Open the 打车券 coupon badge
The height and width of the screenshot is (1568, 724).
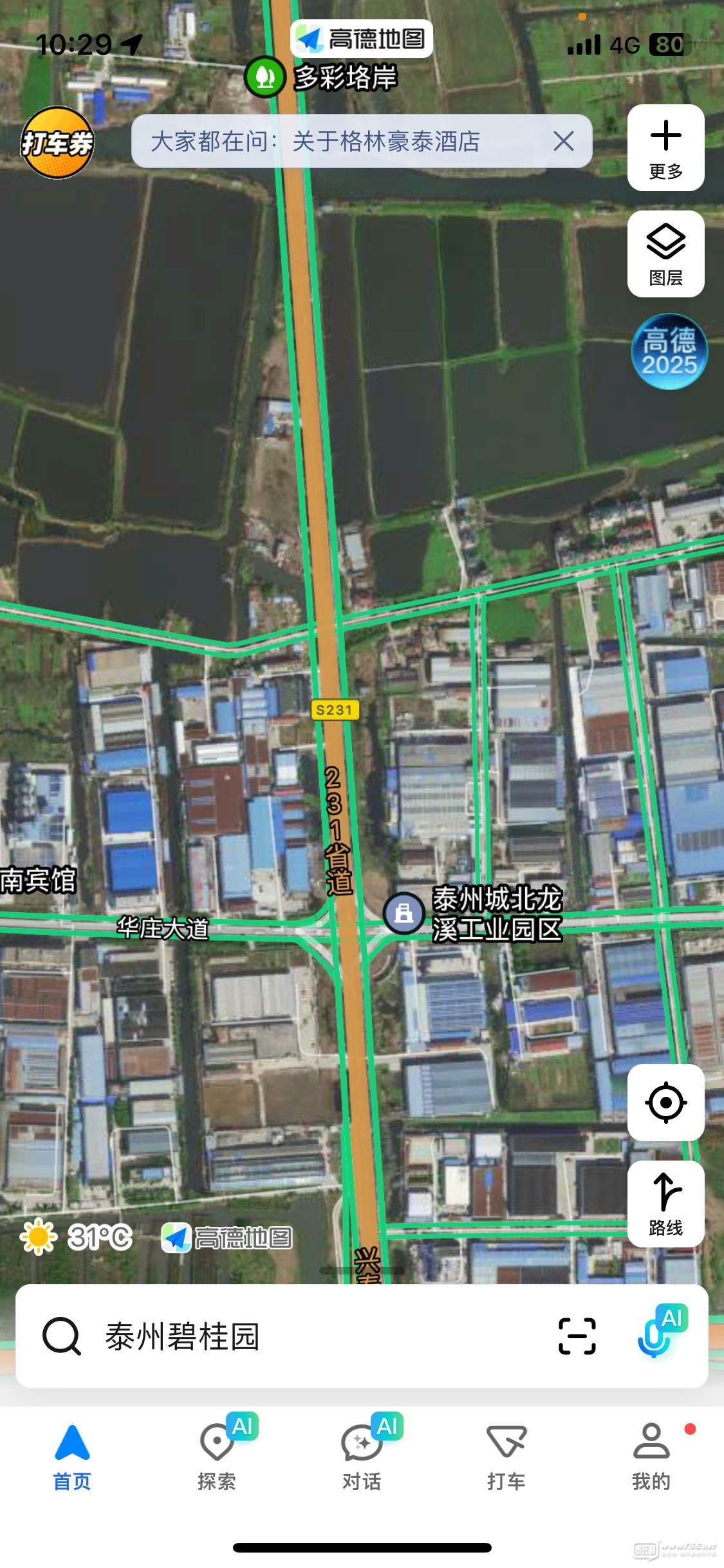click(x=57, y=143)
